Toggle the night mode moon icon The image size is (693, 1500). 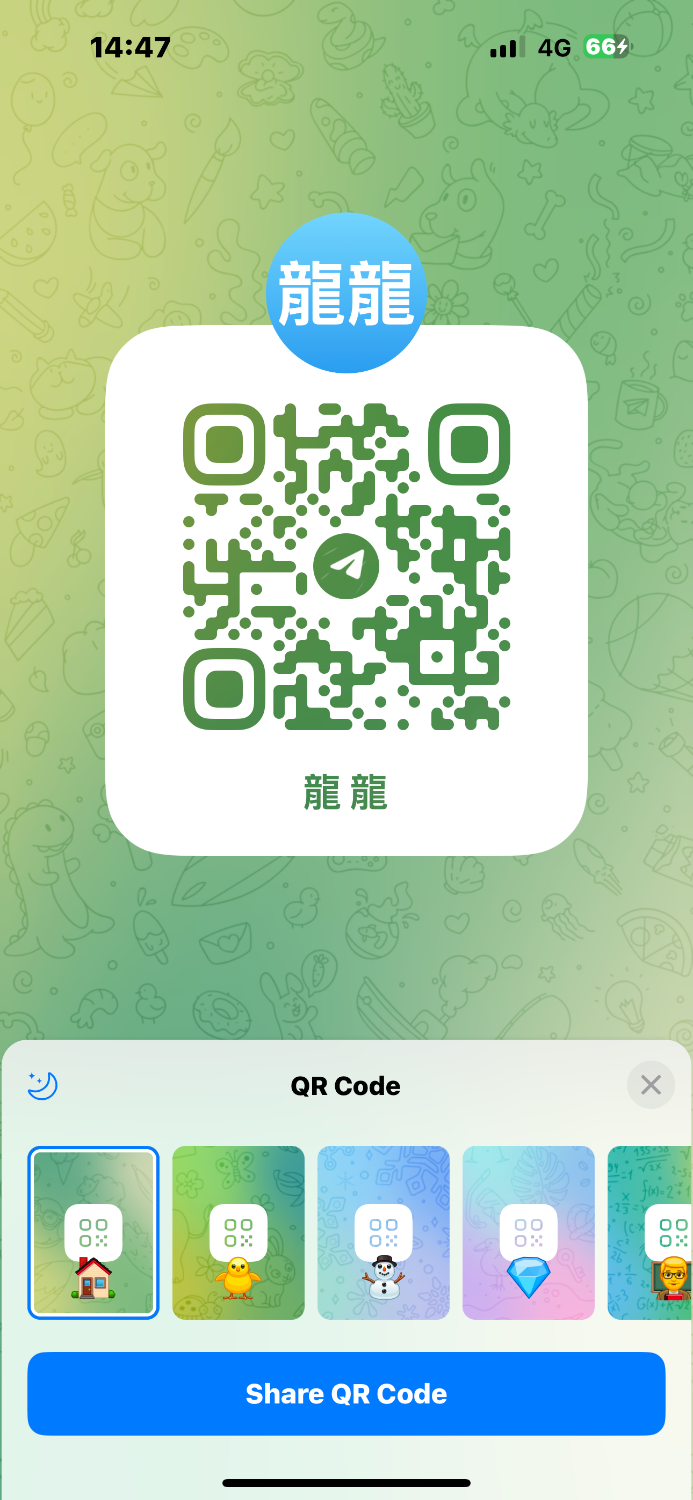pos(43,1085)
